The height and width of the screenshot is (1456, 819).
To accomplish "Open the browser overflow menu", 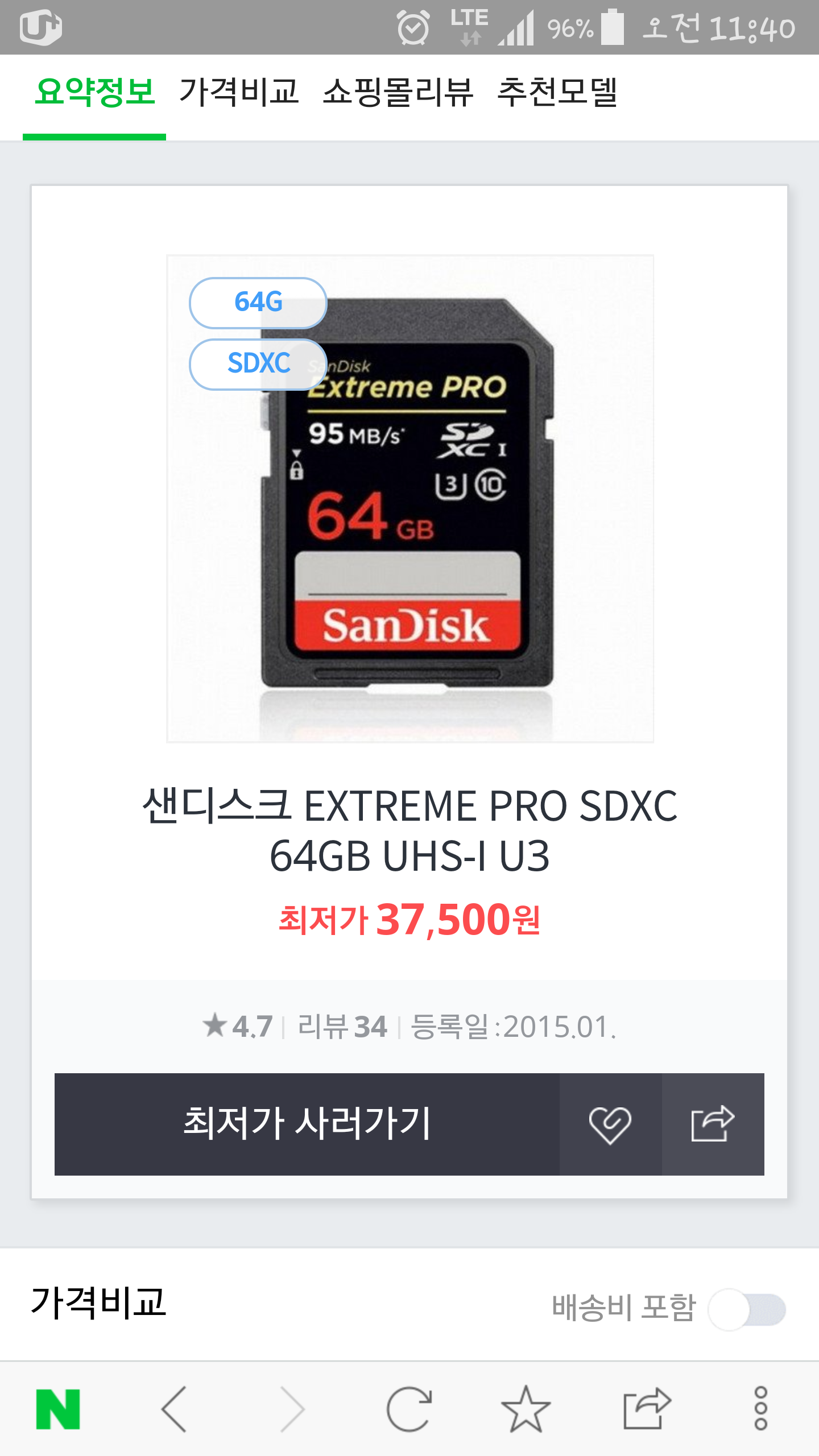I will tap(760, 1409).
